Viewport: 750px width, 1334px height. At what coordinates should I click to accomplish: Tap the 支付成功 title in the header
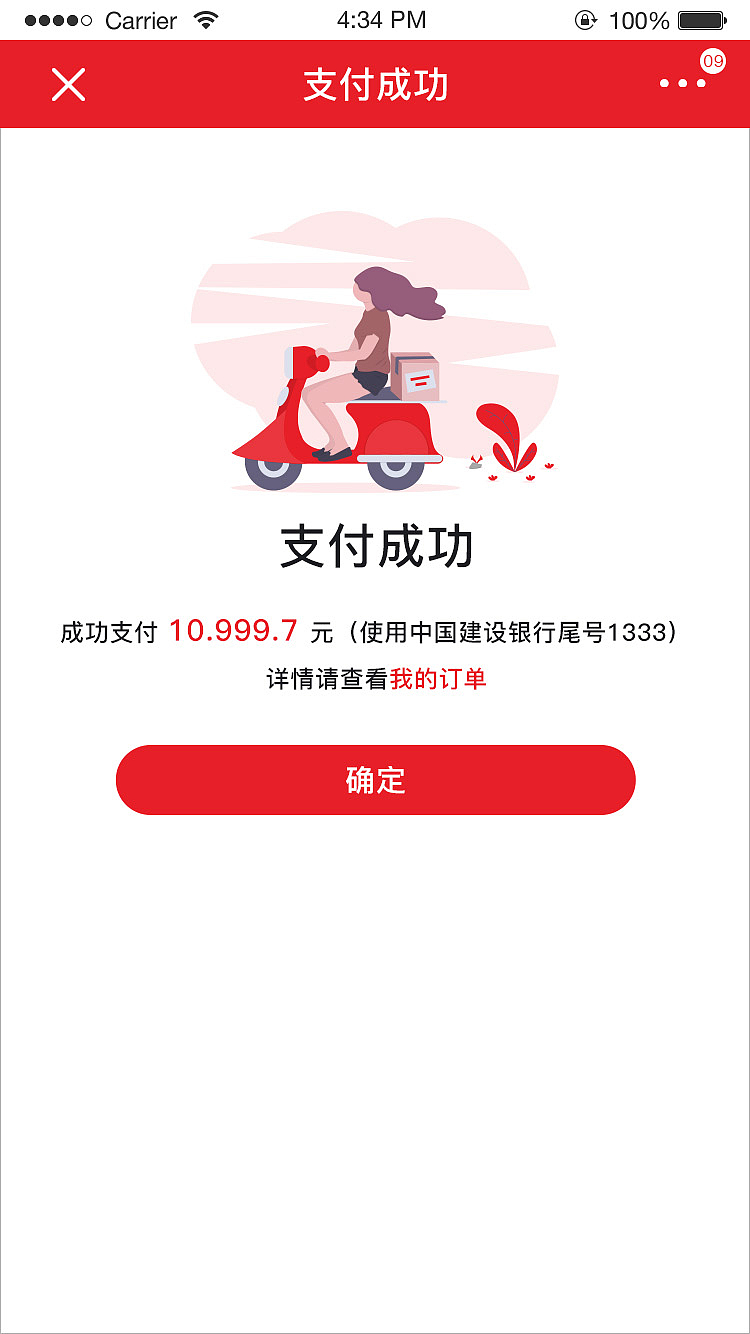click(x=375, y=85)
